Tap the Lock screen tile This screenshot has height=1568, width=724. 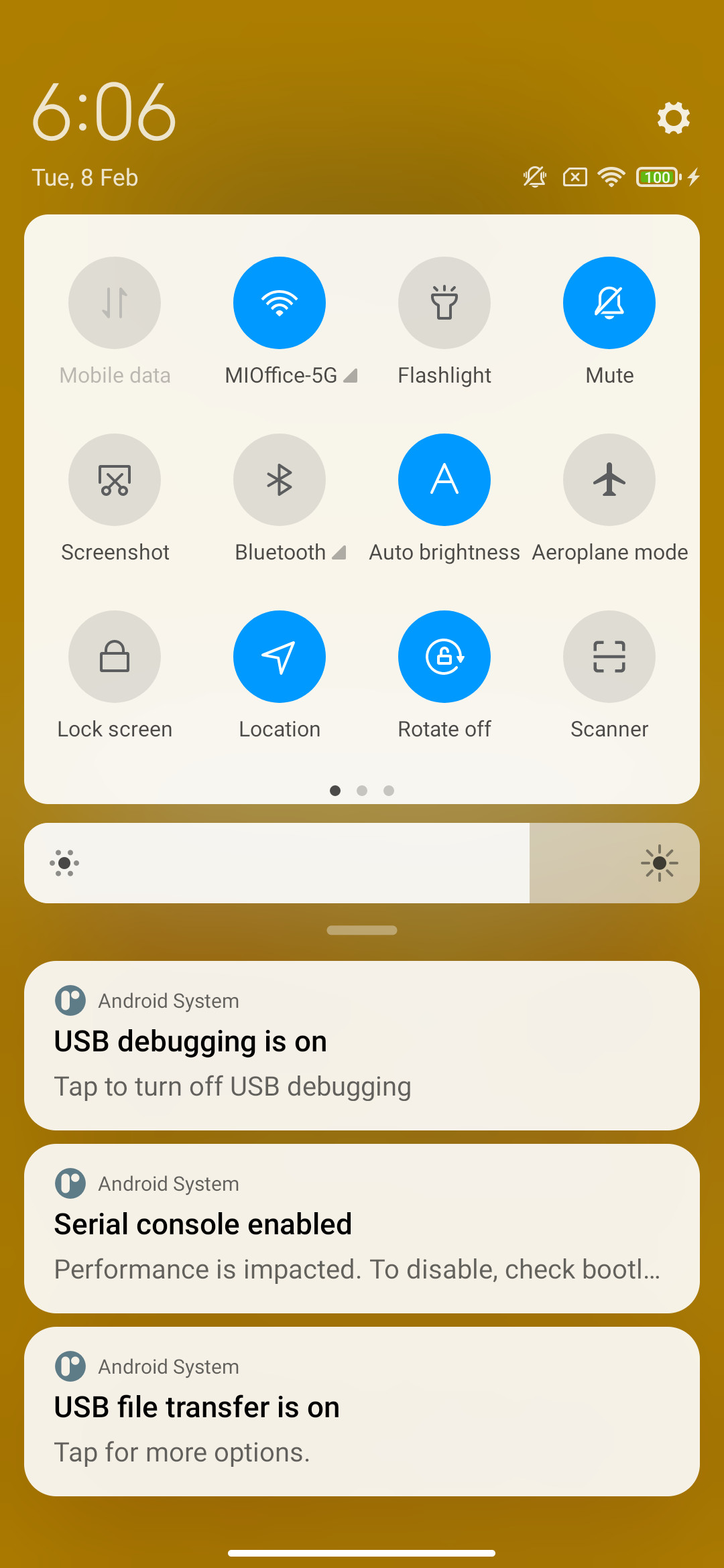[115, 657]
